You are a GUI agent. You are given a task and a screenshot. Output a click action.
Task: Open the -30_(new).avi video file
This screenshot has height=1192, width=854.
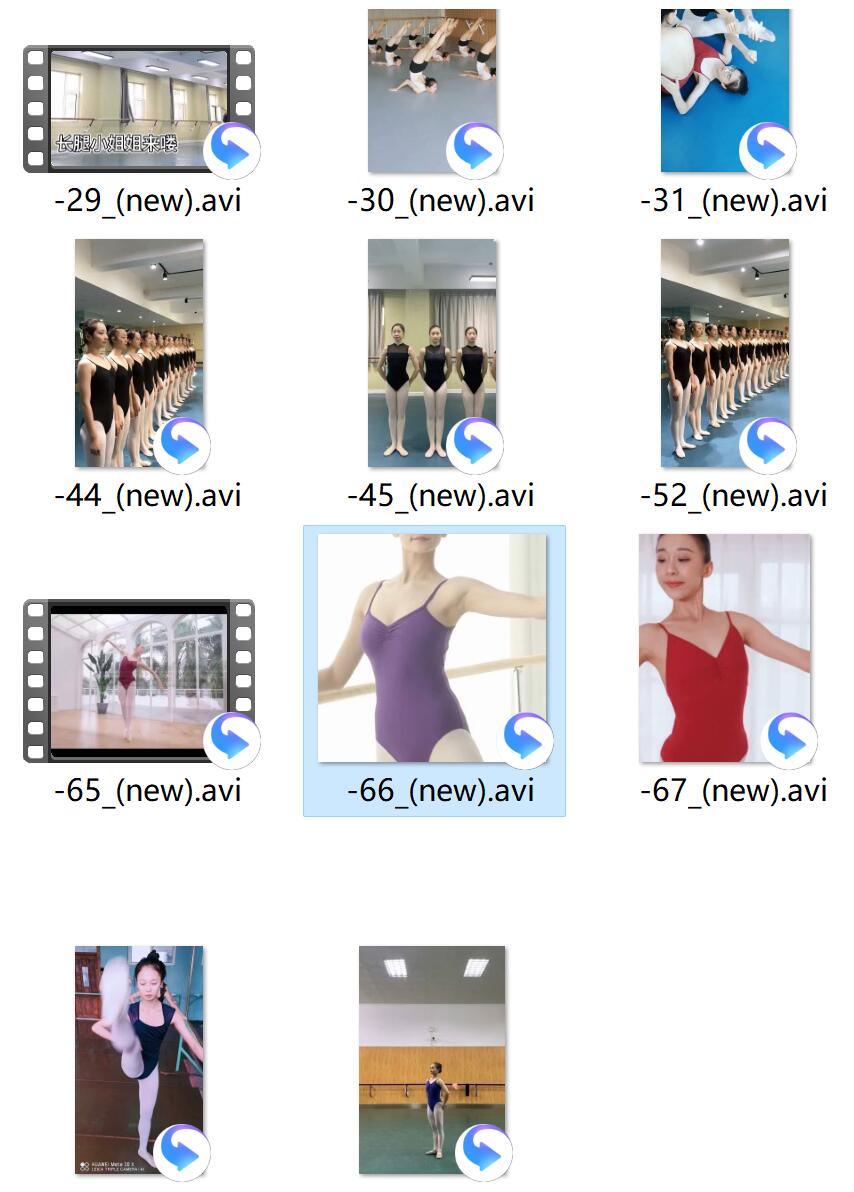tap(432, 91)
